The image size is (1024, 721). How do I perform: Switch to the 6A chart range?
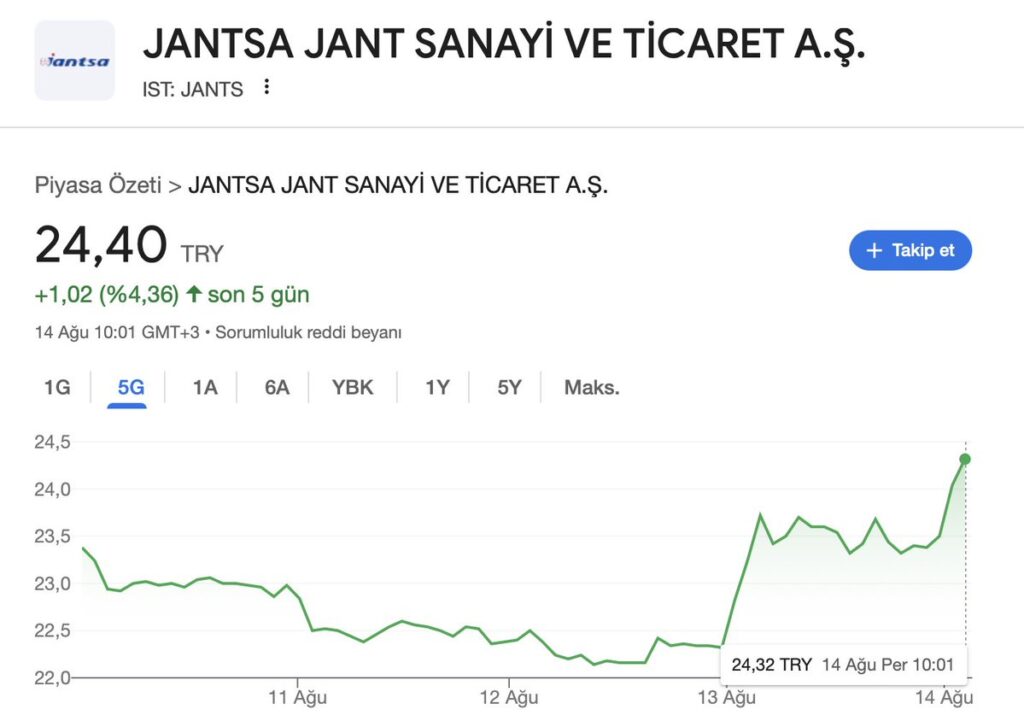tap(277, 387)
